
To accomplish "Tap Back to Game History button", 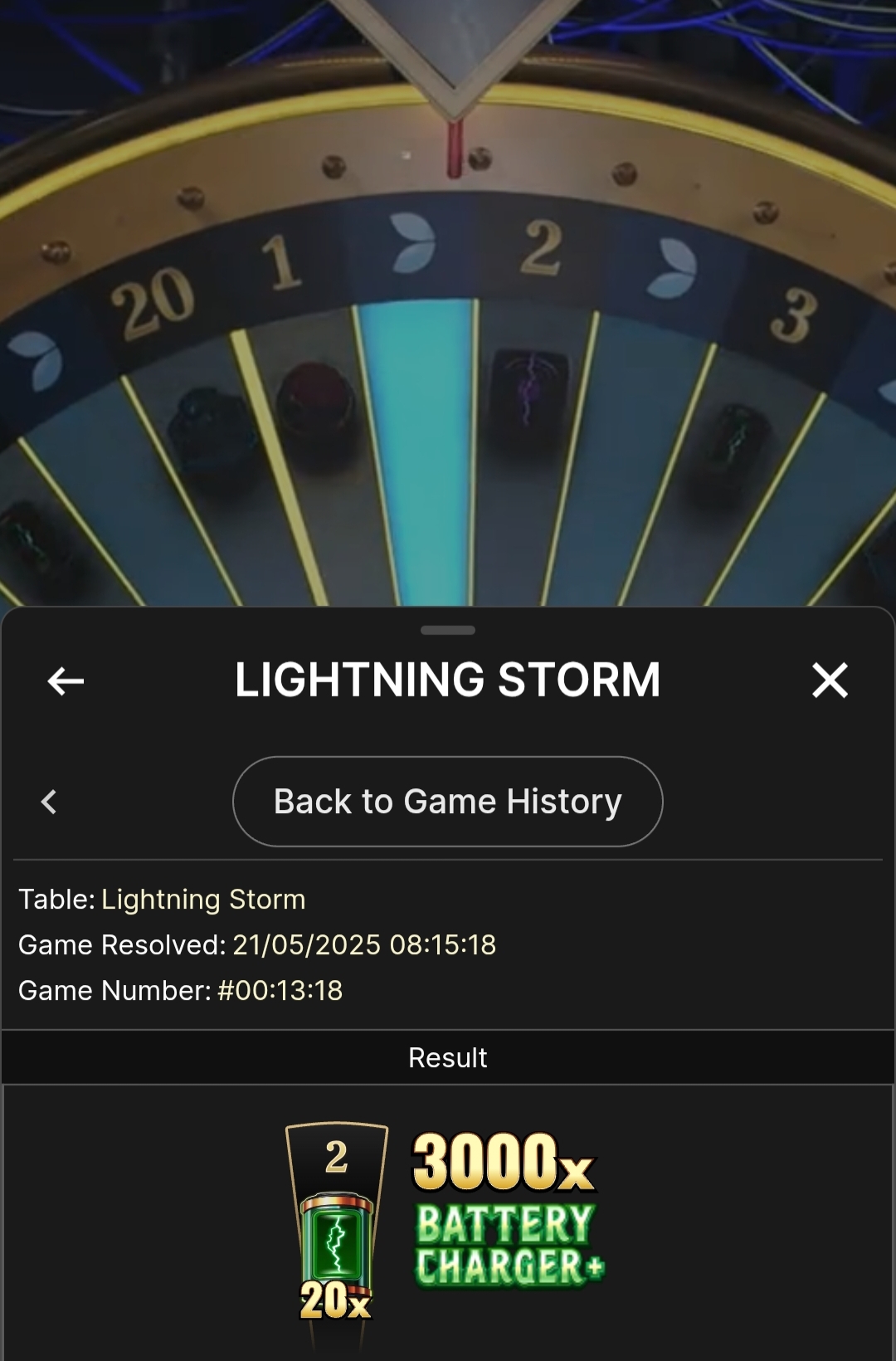I will pyautogui.click(x=447, y=802).
